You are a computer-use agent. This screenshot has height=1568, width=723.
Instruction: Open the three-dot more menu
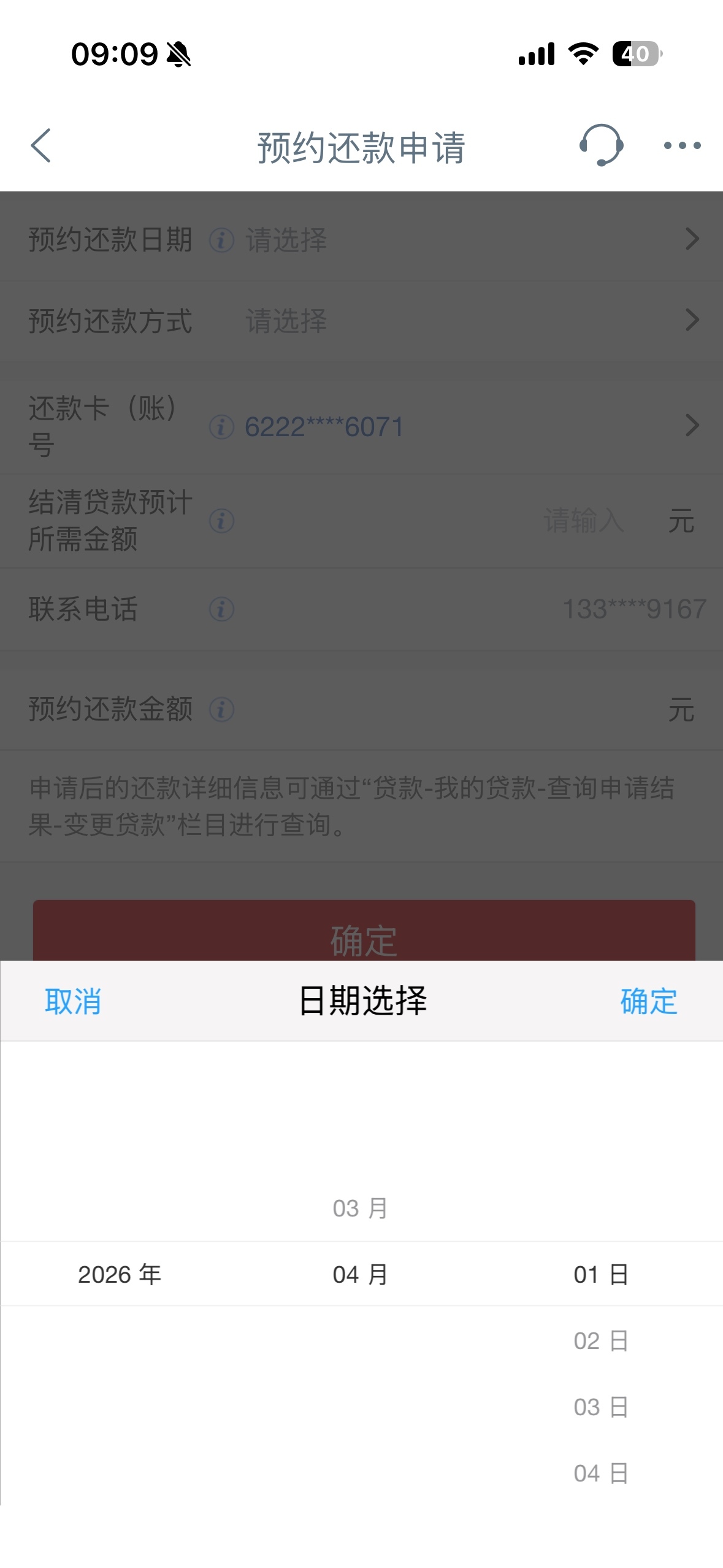click(682, 146)
